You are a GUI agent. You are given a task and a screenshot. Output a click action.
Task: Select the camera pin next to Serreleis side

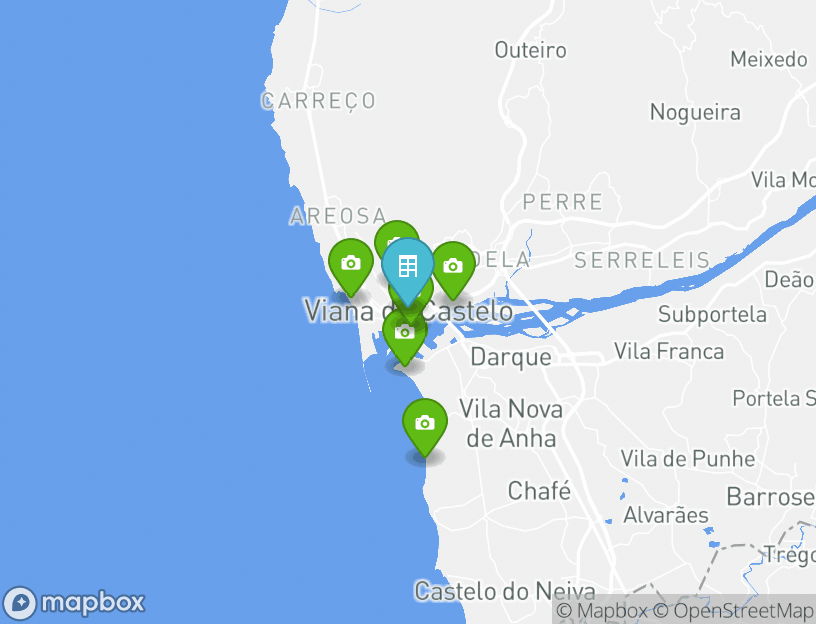tap(453, 266)
